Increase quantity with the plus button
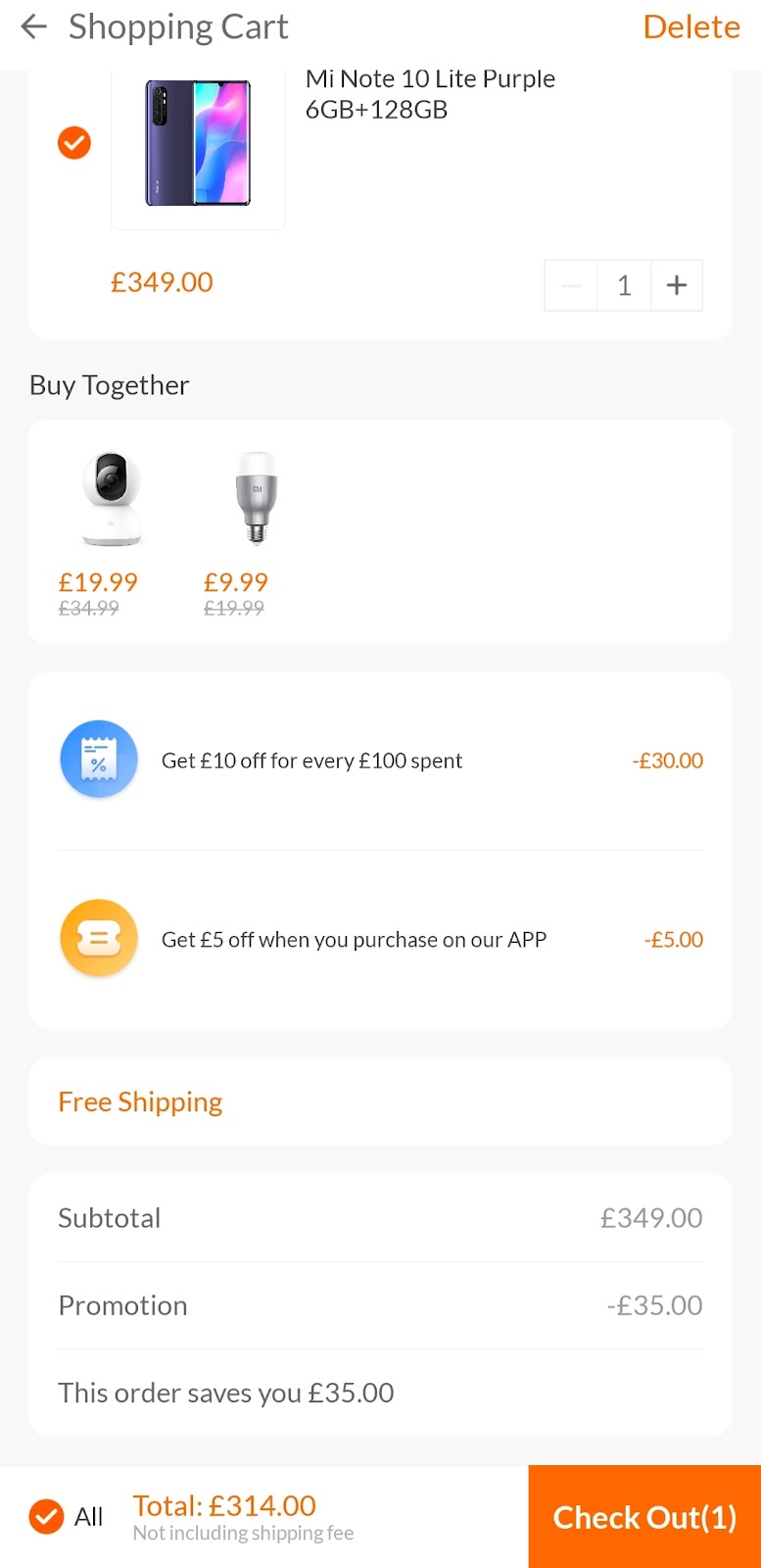The image size is (761, 1568). [x=676, y=285]
